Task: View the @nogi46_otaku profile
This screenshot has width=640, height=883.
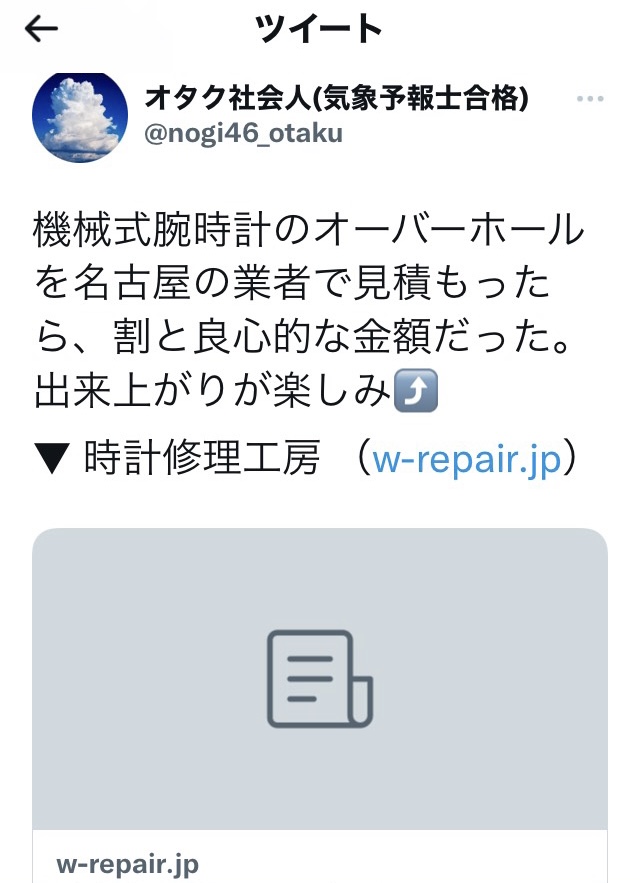Action: click(x=244, y=134)
